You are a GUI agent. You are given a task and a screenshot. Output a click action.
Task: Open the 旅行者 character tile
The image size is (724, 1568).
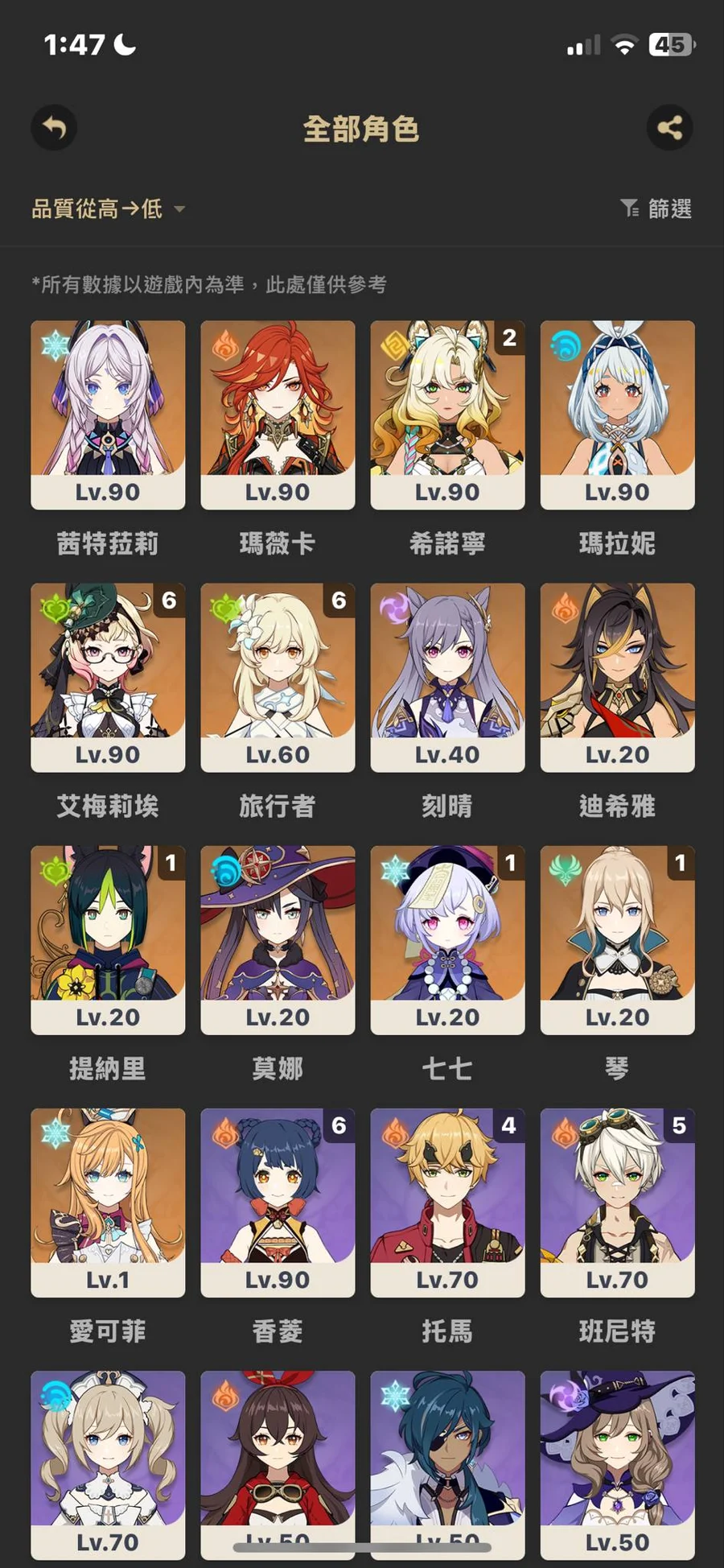pyautogui.click(x=278, y=678)
